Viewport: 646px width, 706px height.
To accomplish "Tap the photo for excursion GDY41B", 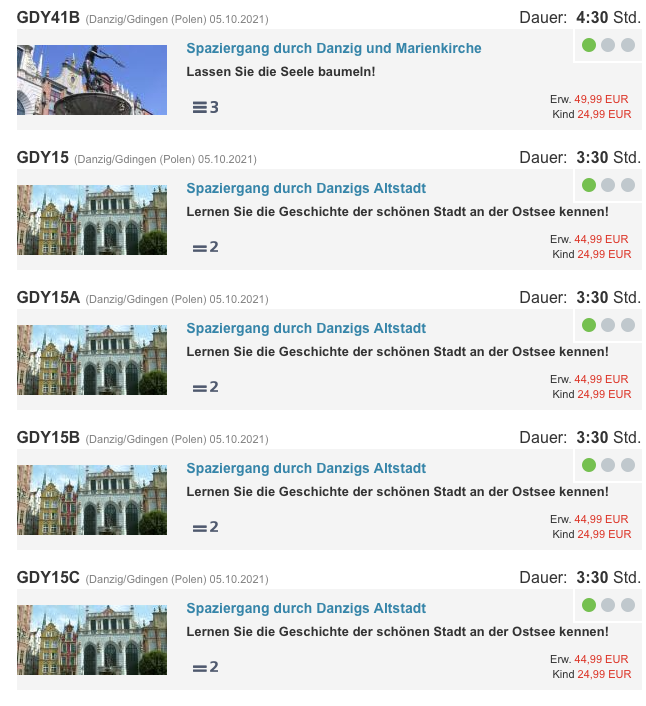I will pyautogui.click(x=92, y=80).
